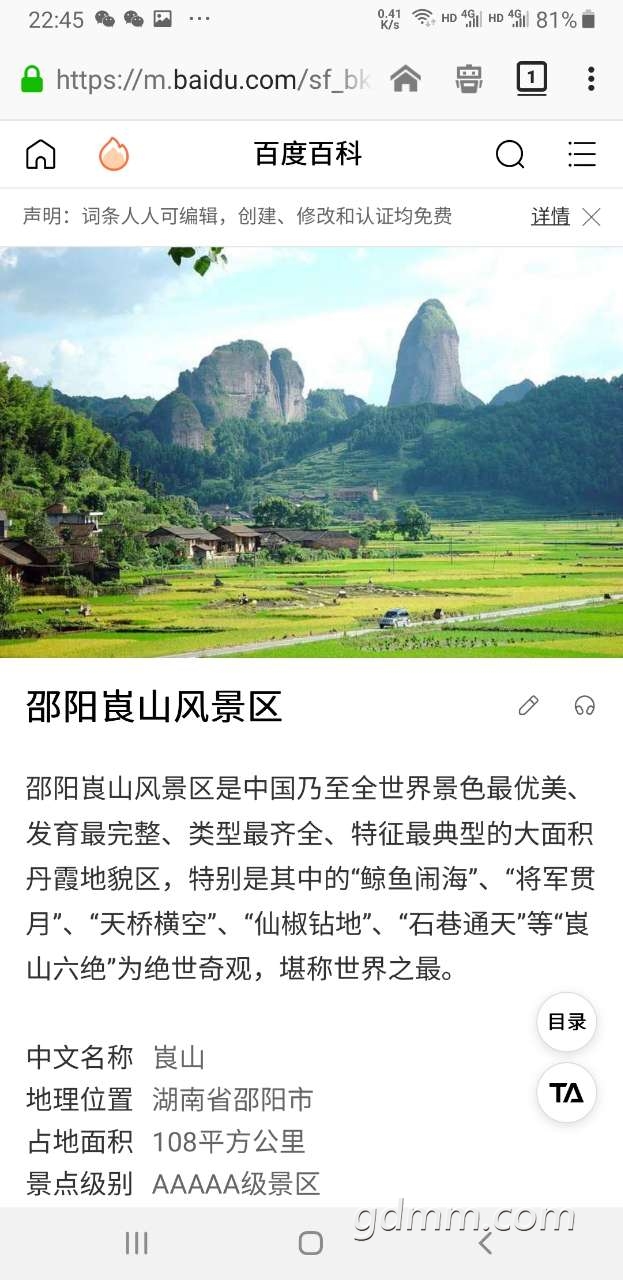Open the browser tab switcher
This screenshot has width=623, height=1280.
(532, 78)
